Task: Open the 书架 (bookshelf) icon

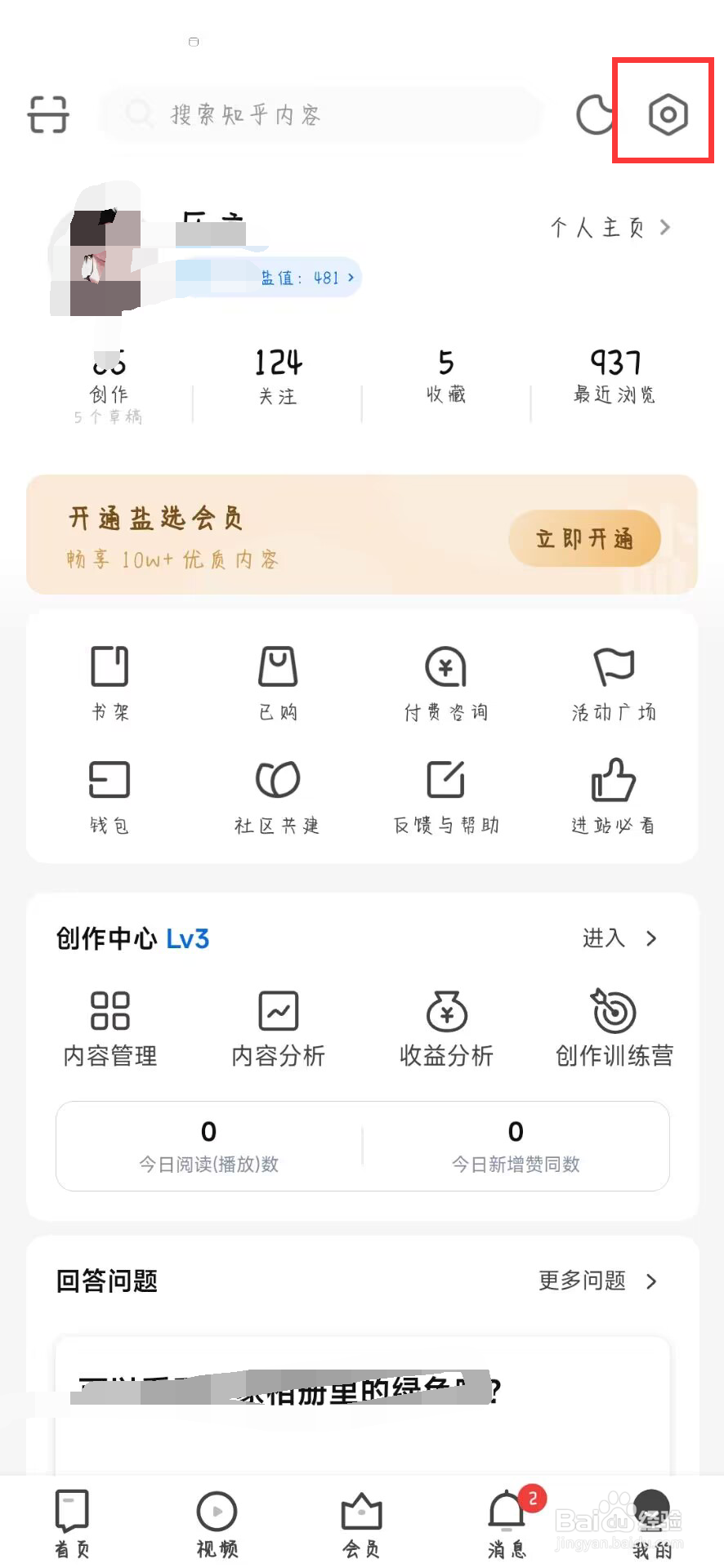Action: click(x=109, y=680)
